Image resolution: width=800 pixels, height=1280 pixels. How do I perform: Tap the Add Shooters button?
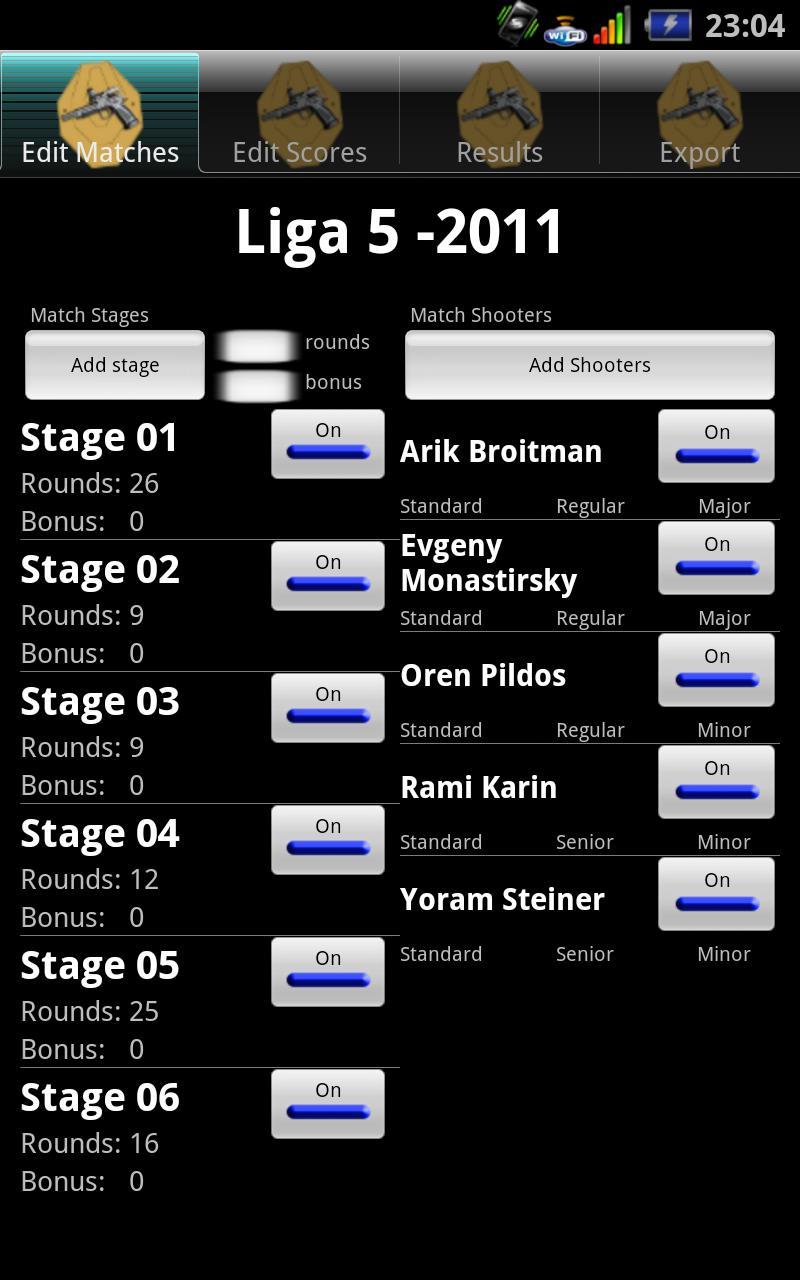tap(590, 365)
